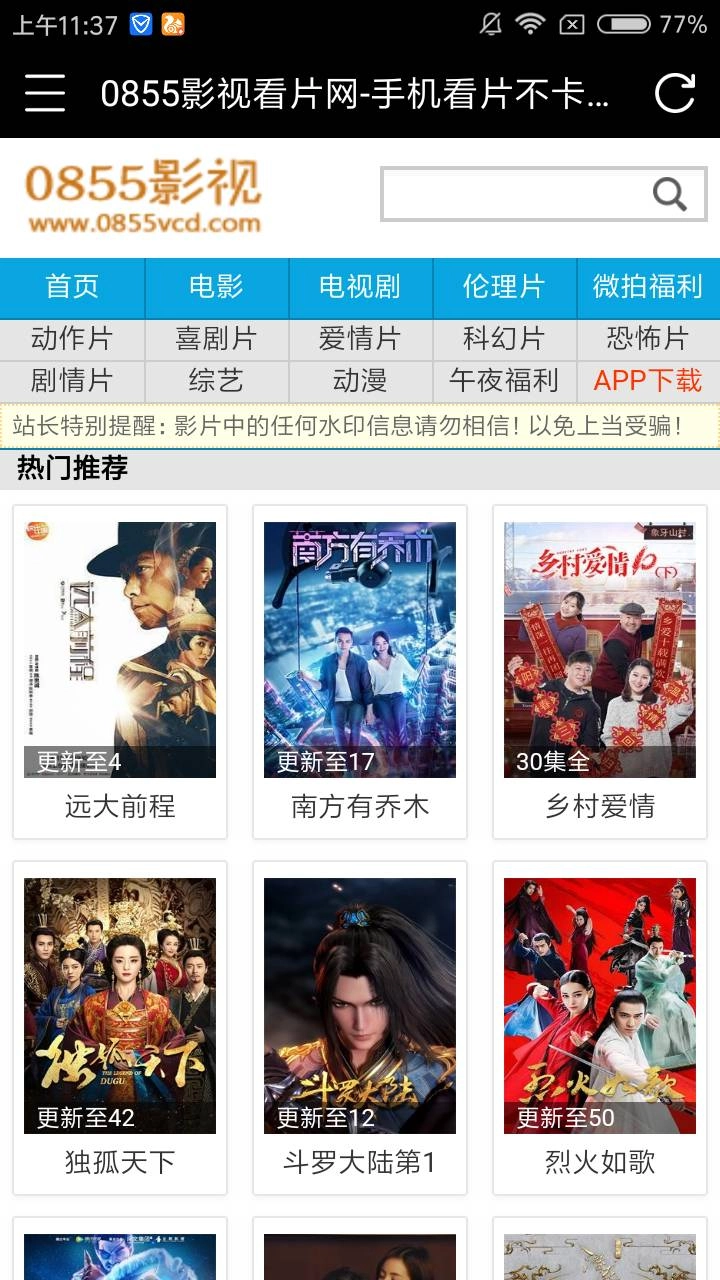
Task: Open the browser hamburger menu
Action: [x=44, y=95]
